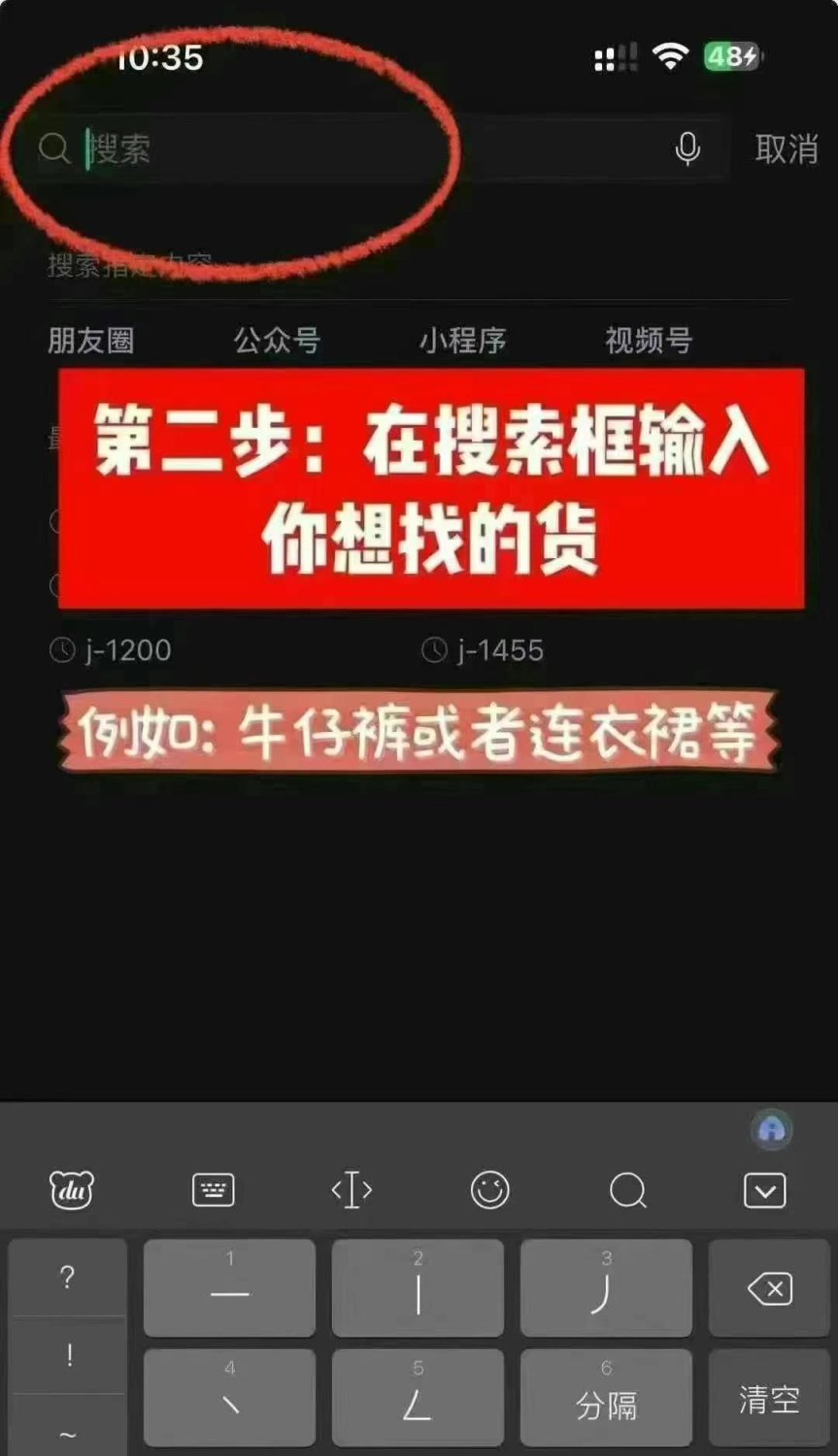Search within 视频号
This screenshot has width=838, height=1456.
(x=649, y=341)
